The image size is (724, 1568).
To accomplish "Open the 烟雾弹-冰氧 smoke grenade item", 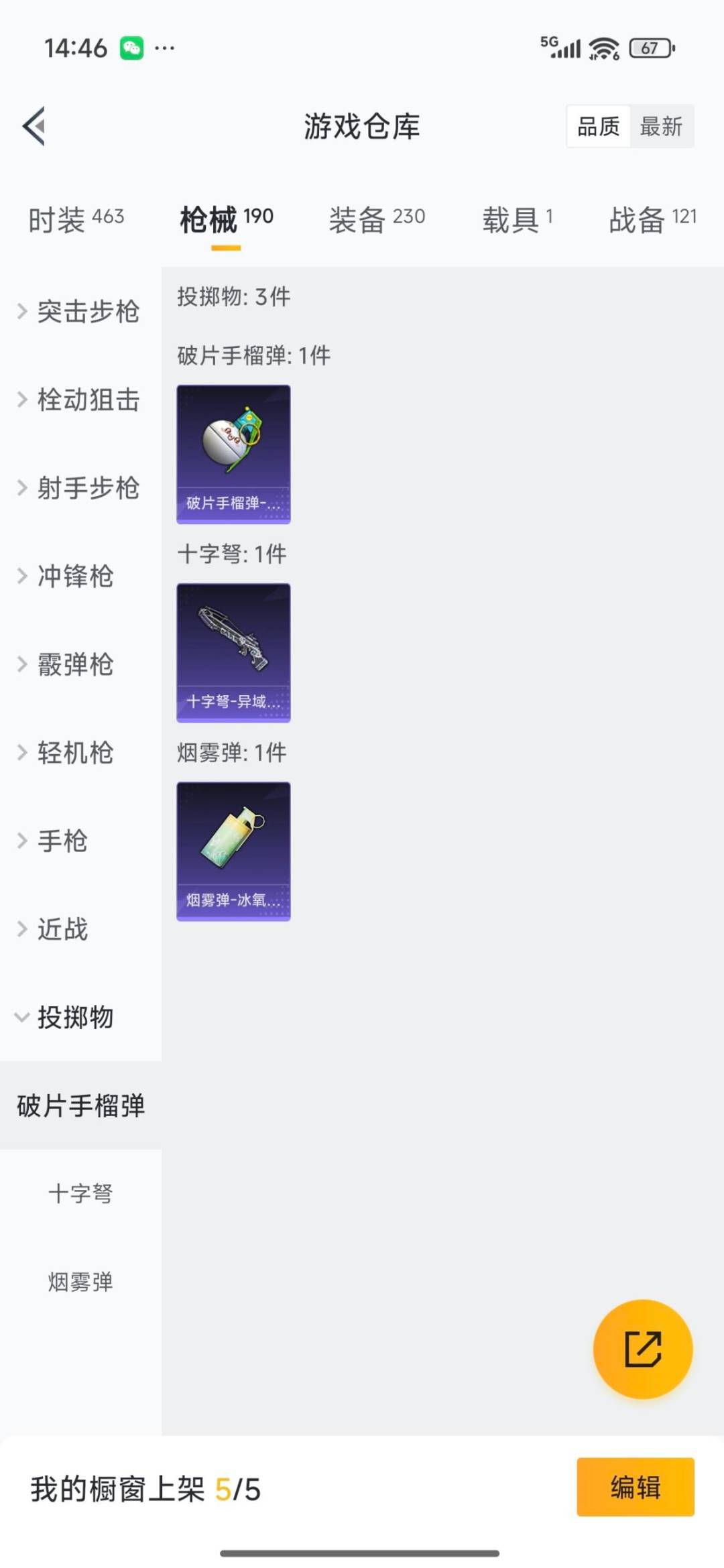I will click(x=233, y=849).
